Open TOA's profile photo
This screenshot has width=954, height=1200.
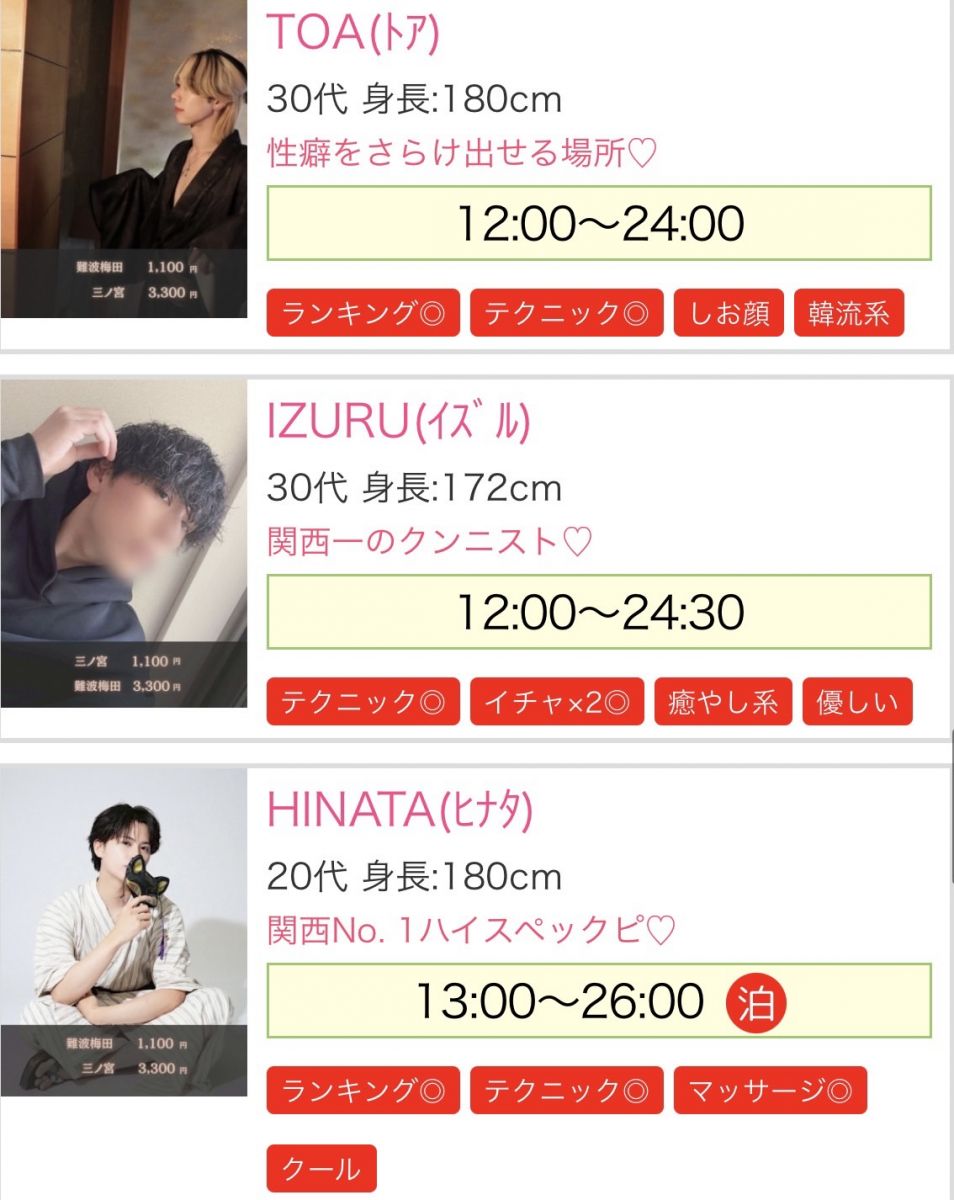pos(124,158)
